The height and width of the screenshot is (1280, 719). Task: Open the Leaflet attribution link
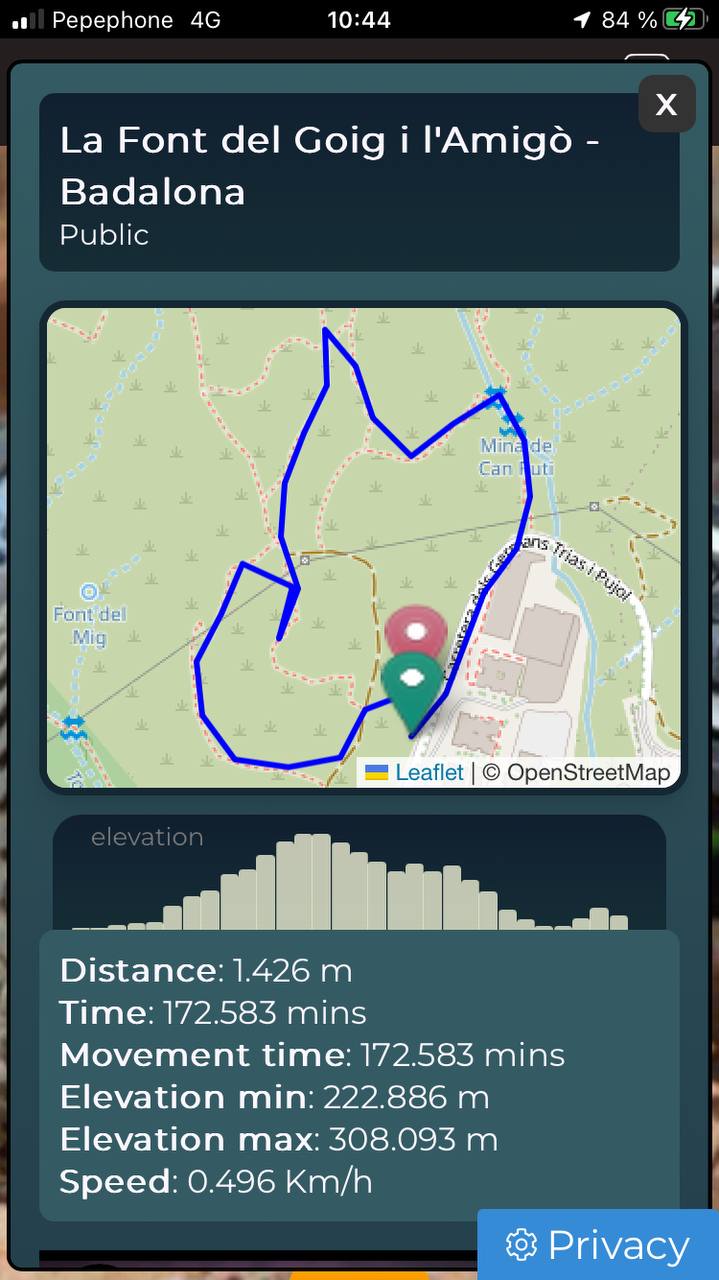point(429,772)
